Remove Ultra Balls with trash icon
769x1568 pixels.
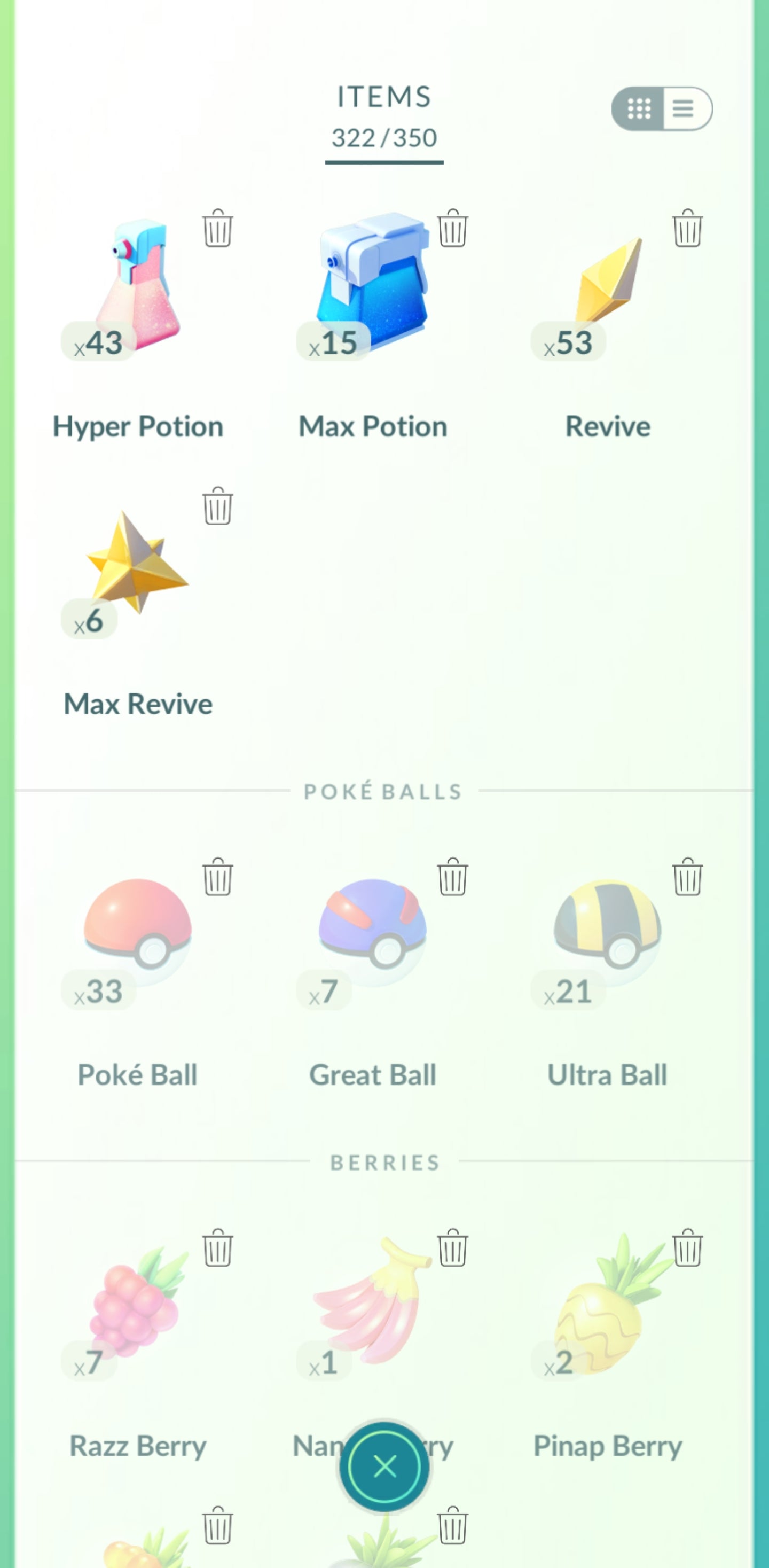tap(687, 878)
